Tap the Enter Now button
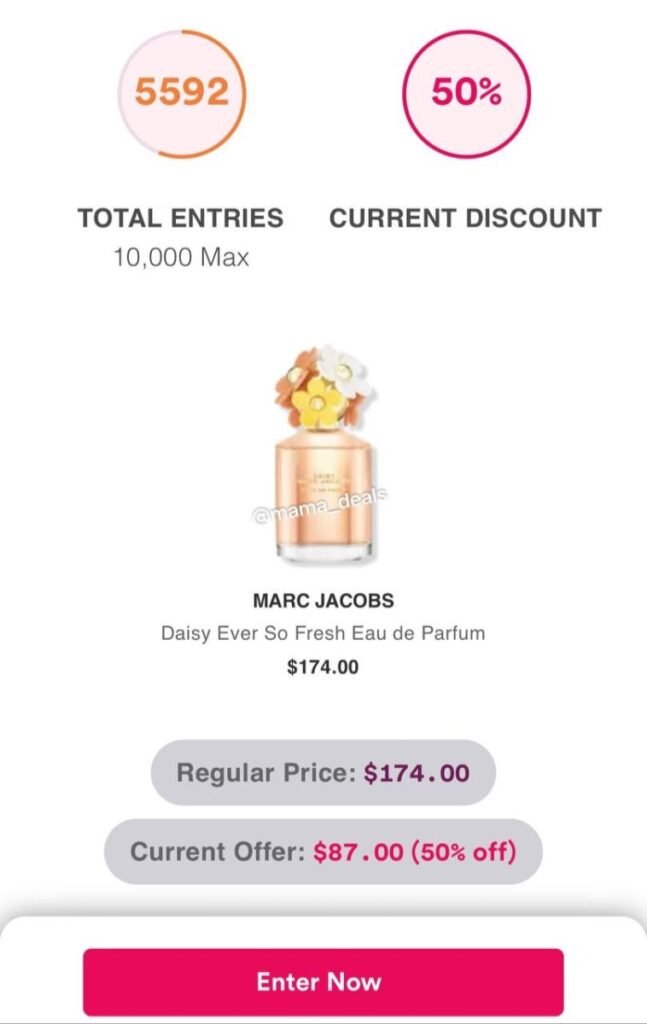The image size is (647, 1024). click(322, 981)
